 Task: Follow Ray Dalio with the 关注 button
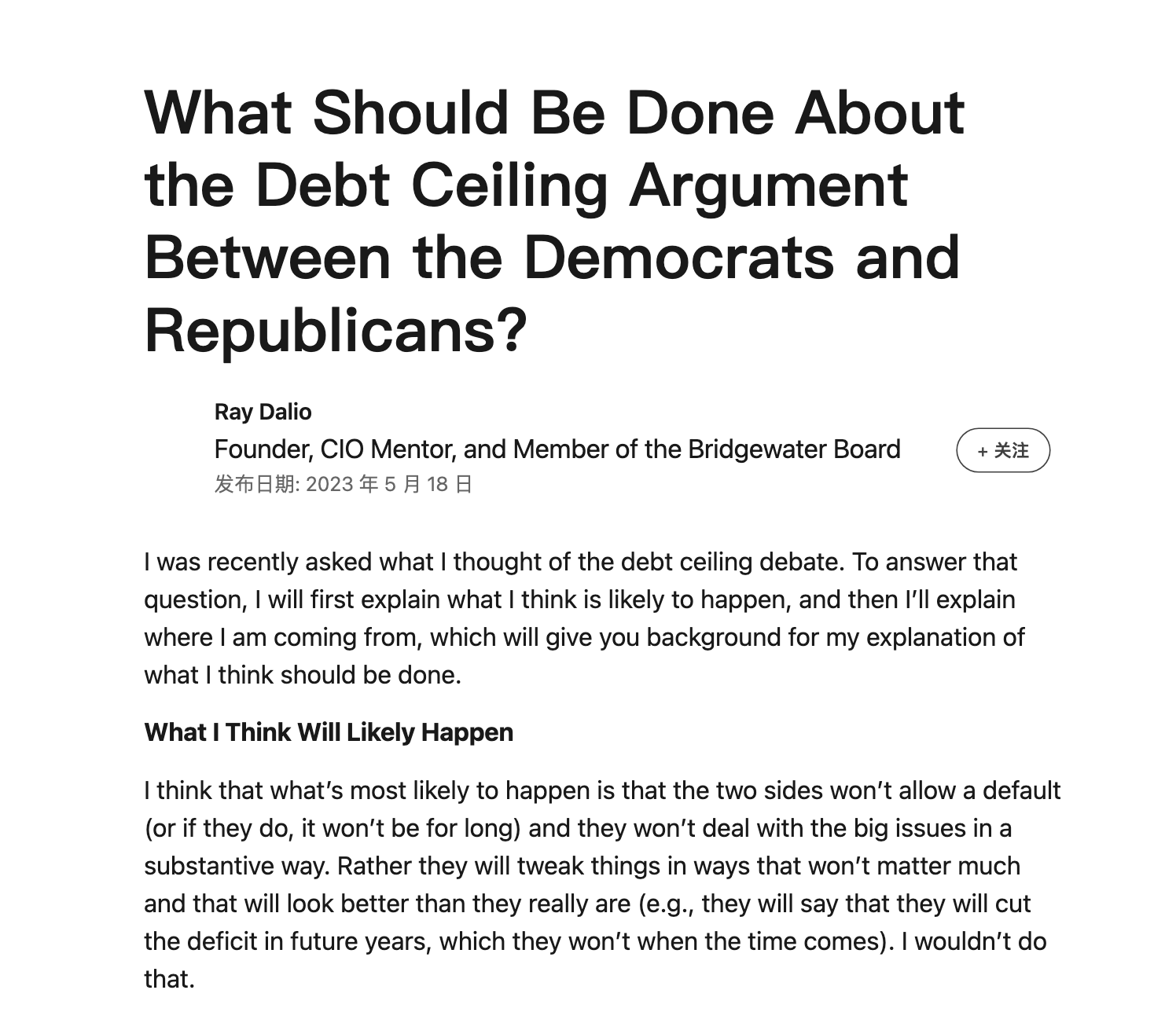1002,450
